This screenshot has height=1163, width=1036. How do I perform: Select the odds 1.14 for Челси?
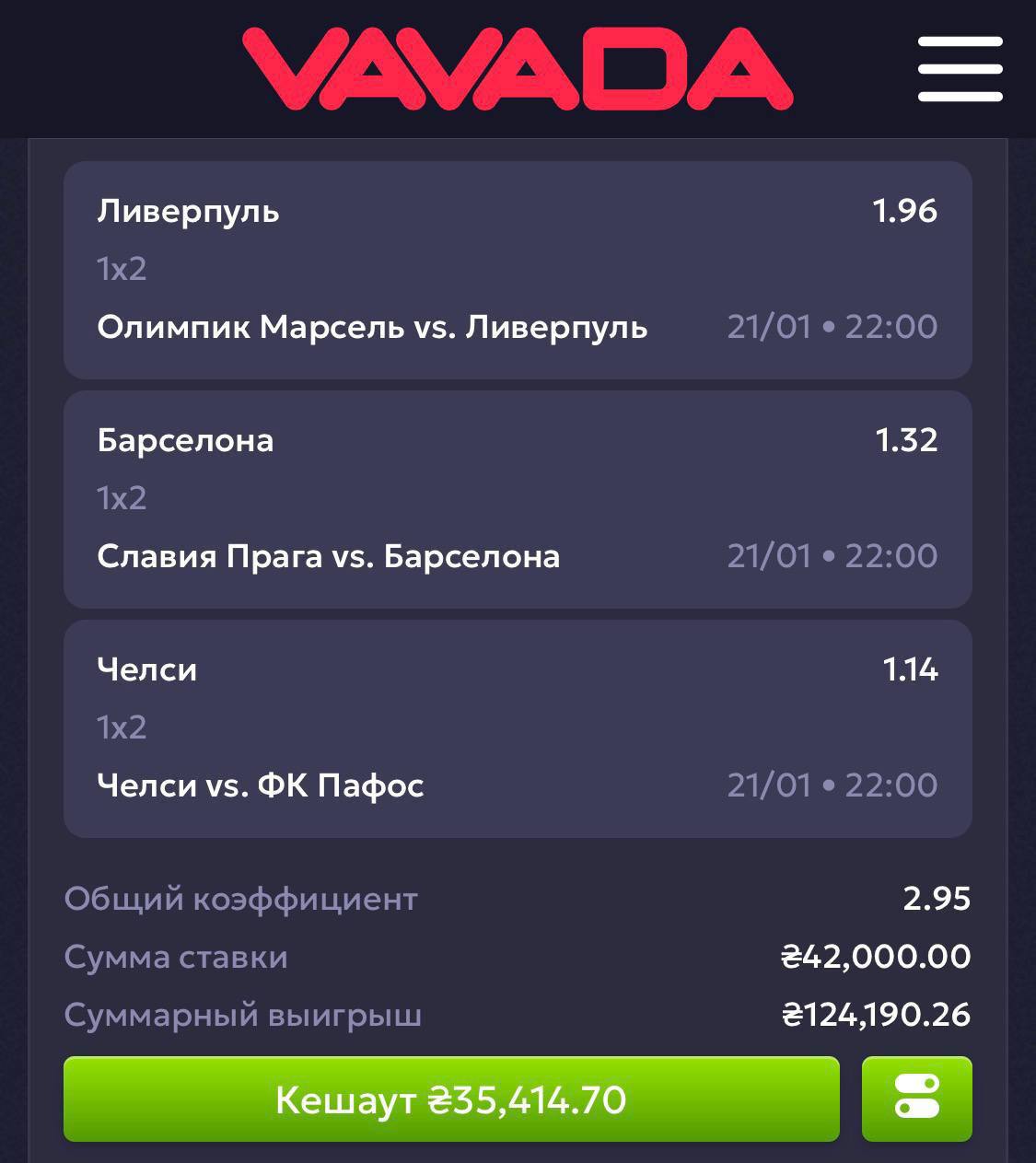point(912,669)
